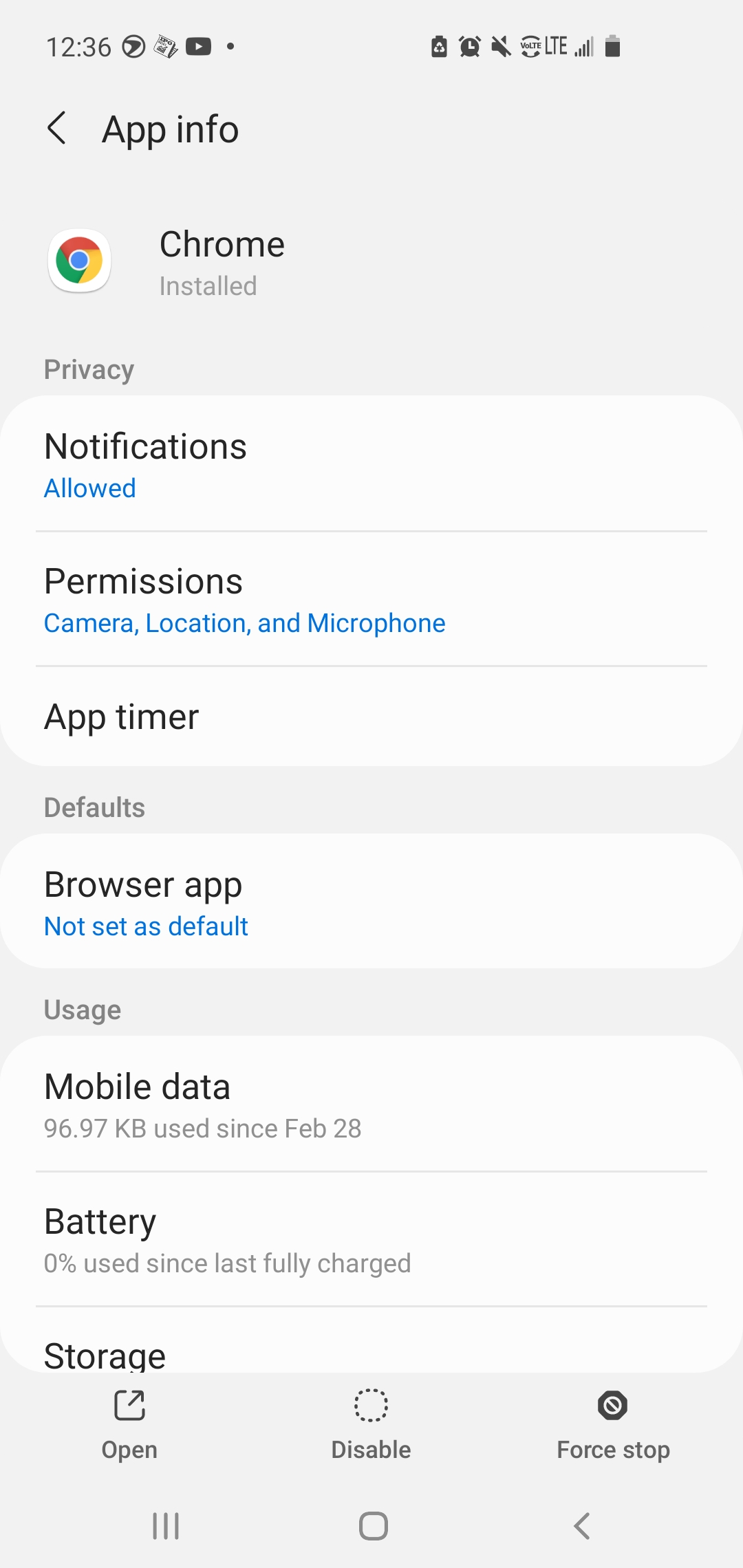Open the system recent apps view
743x1568 pixels.
[166, 1525]
